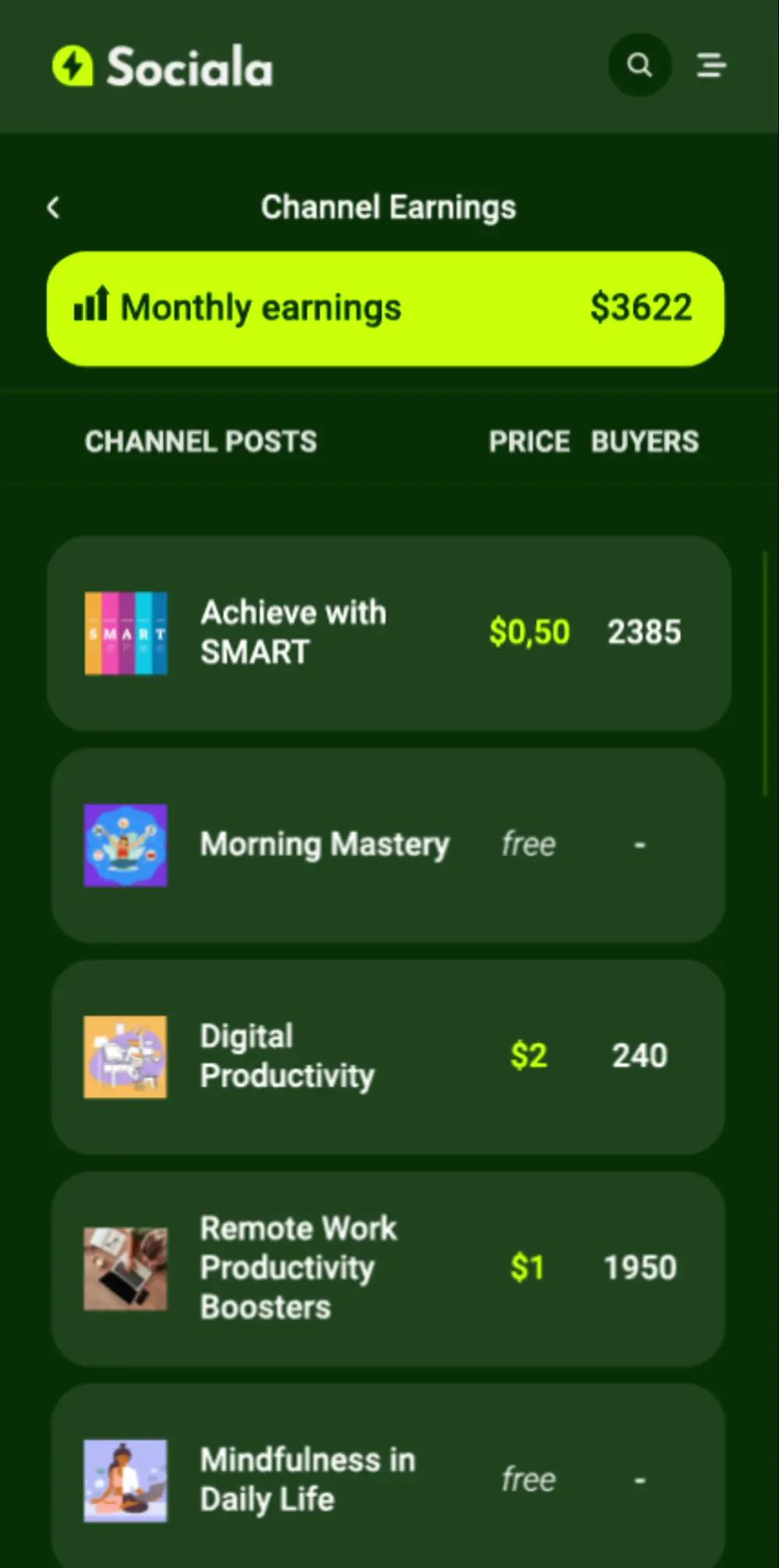Open the Morning Mastery post
This screenshot has height=1568, width=779.
pyautogui.click(x=388, y=846)
